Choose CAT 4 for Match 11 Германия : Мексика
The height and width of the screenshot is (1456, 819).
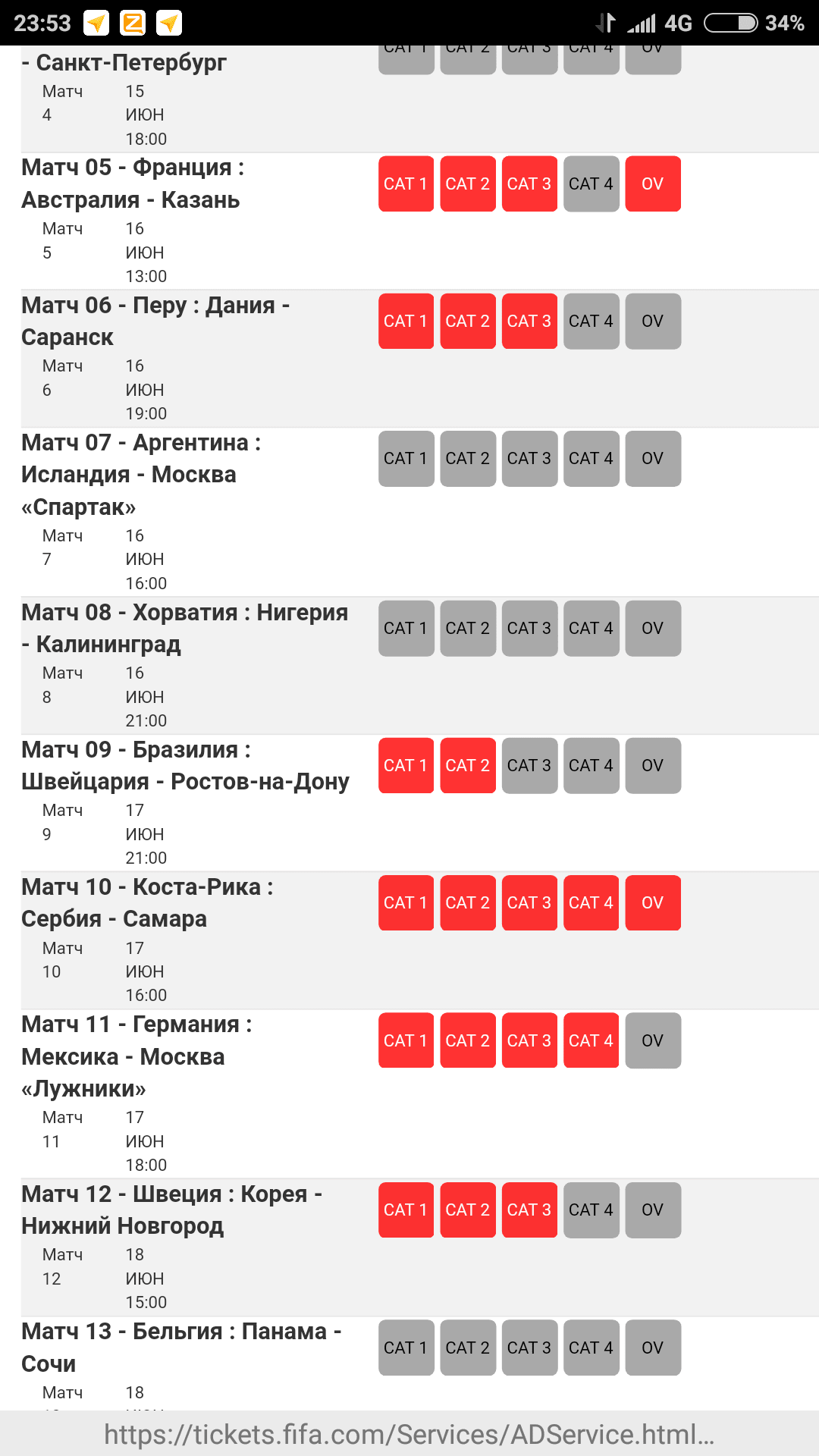point(591,1040)
